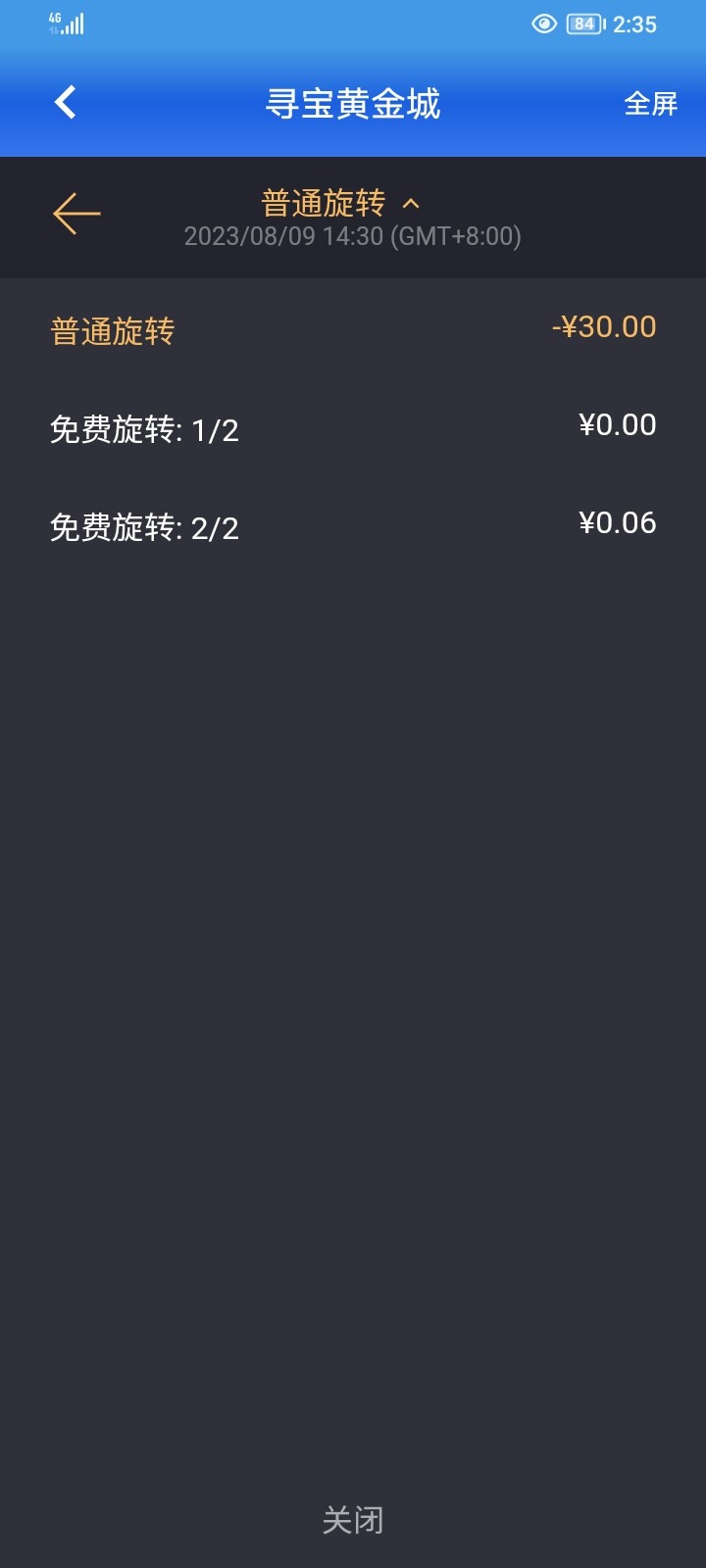706x1568 pixels.
Task: Tap the -¥30.00 amount link
Action: coord(602,326)
